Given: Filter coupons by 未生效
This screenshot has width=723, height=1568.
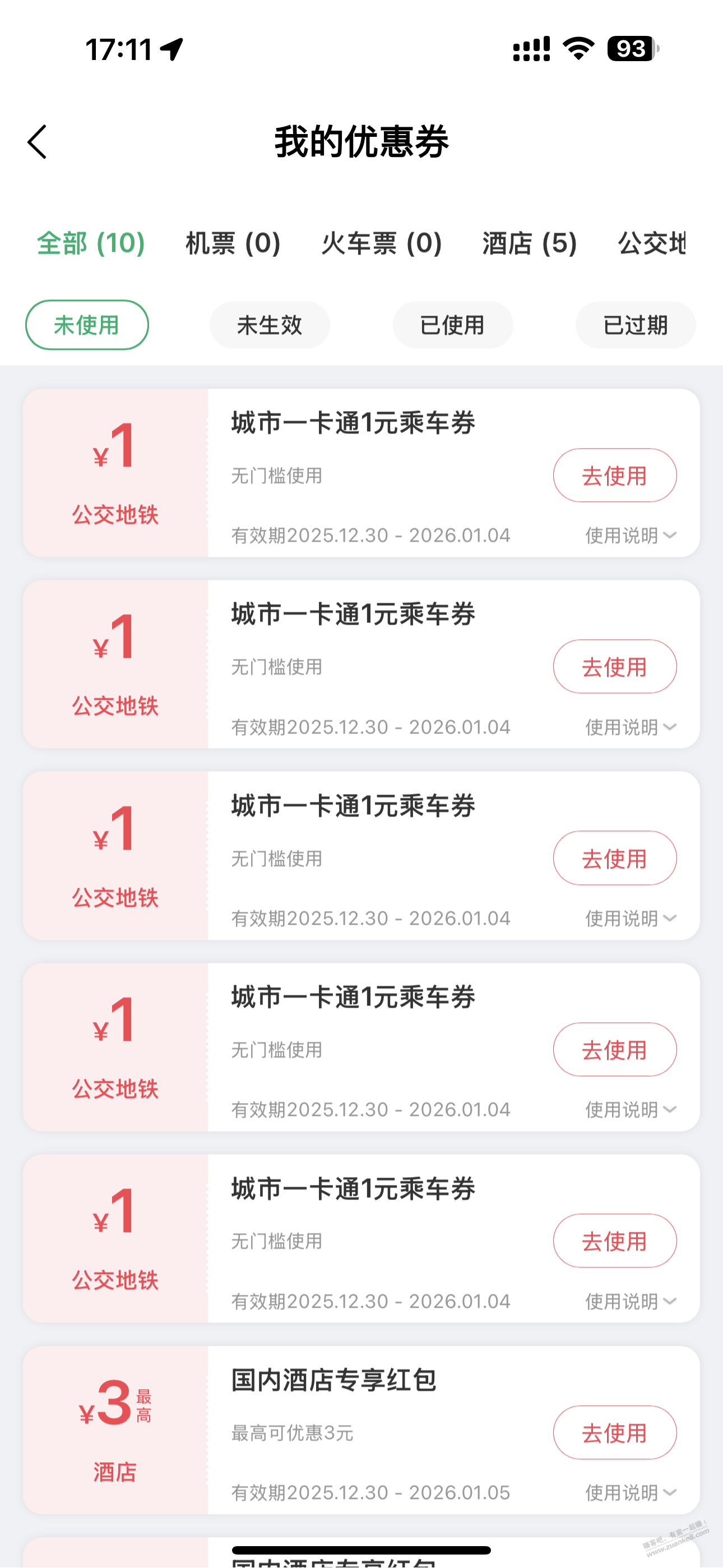Looking at the screenshot, I should click(270, 325).
